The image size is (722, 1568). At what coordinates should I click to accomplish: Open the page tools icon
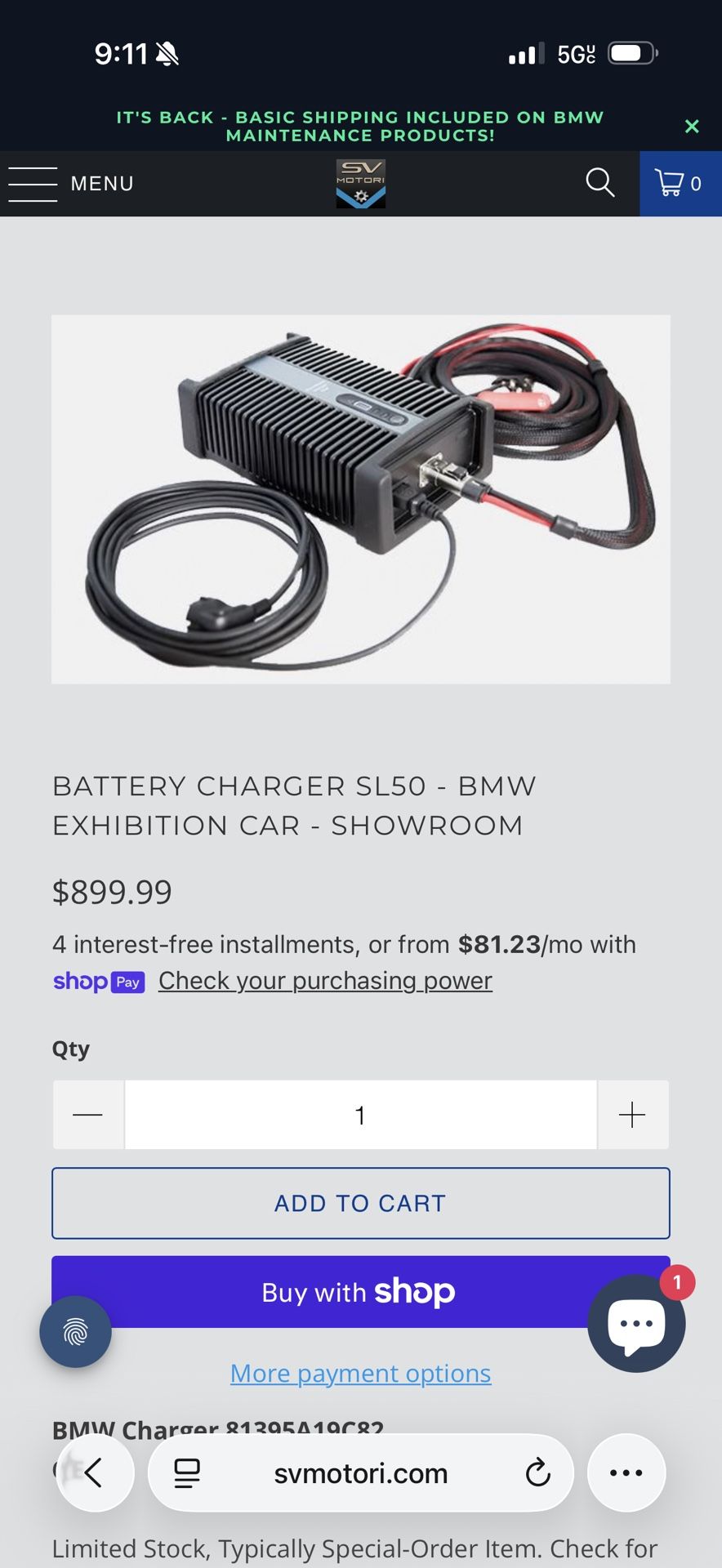pyautogui.click(x=187, y=1473)
